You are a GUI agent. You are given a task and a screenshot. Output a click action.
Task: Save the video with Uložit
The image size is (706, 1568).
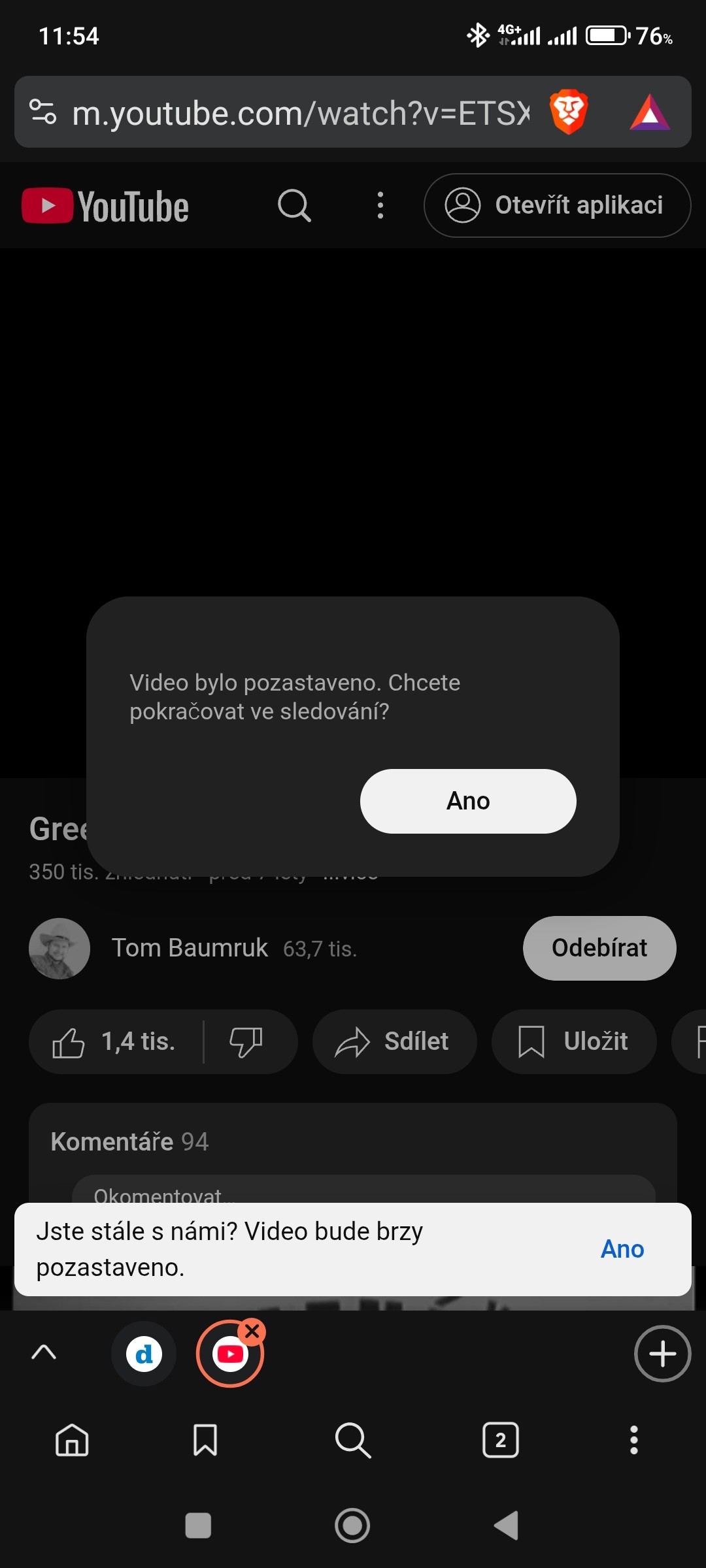click(x=573, y=1041)
